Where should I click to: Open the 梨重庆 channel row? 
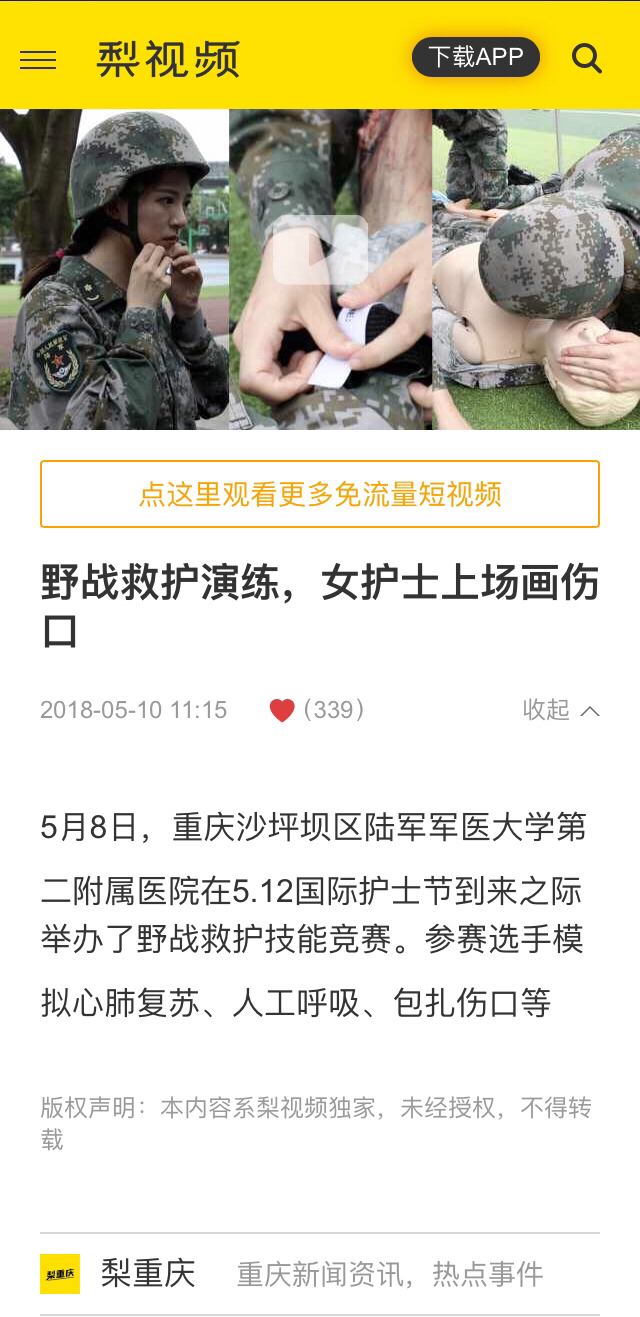click(320, 1274)
